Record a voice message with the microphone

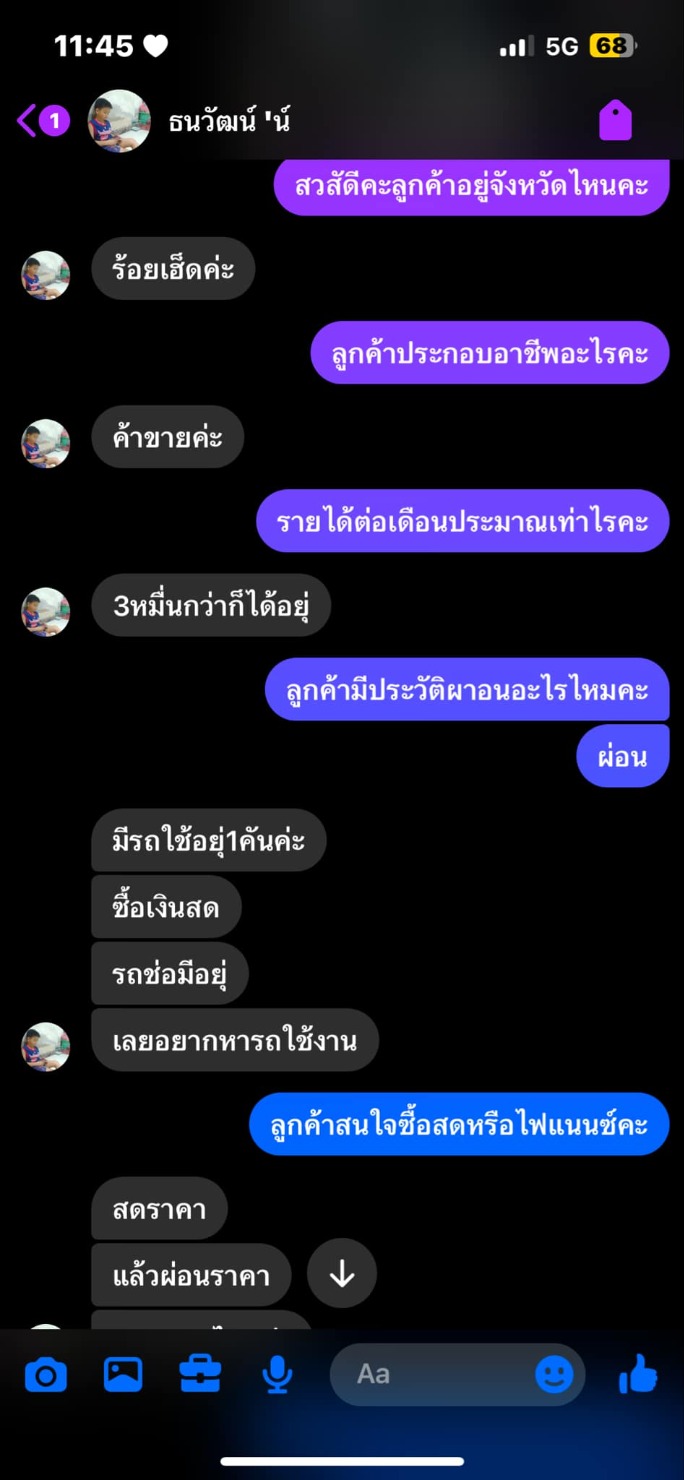pos(277,1375)
